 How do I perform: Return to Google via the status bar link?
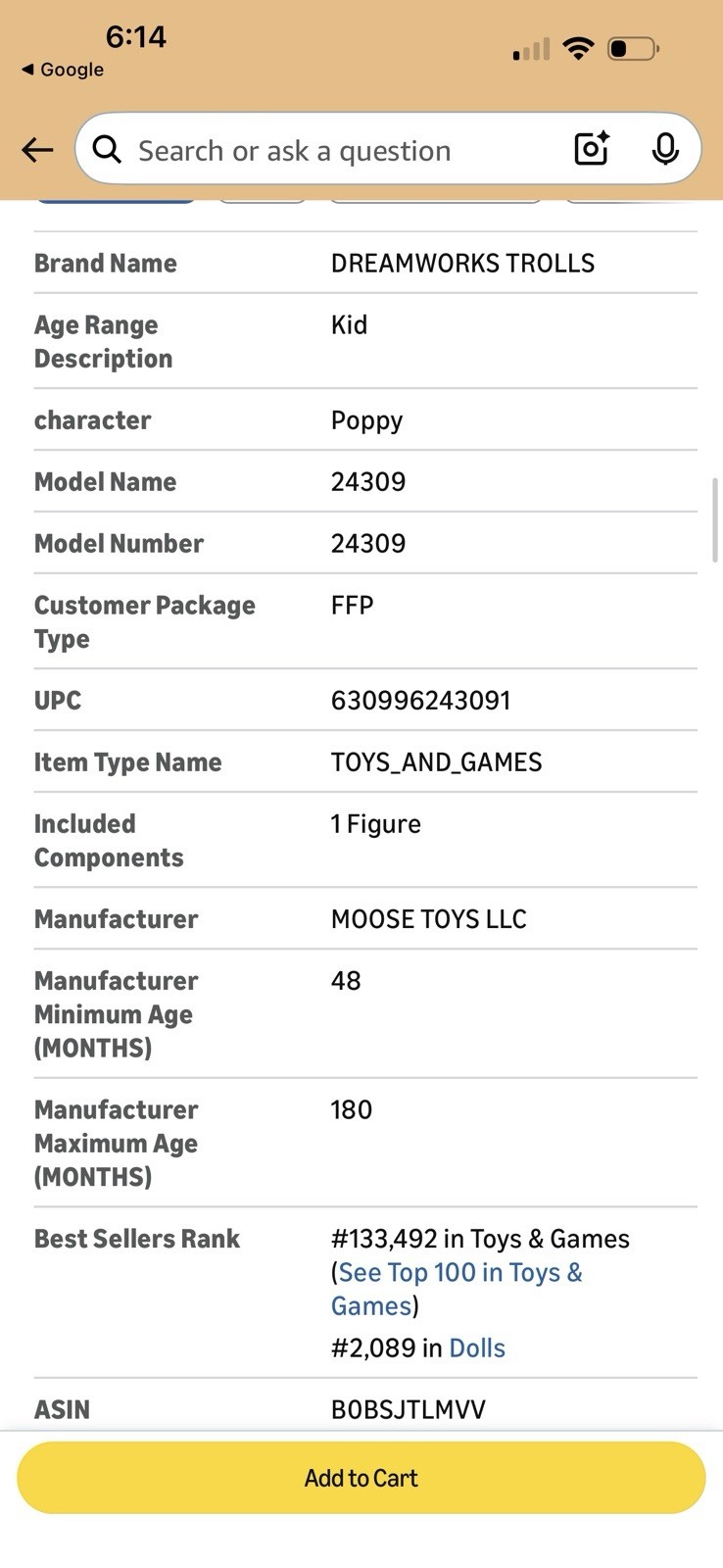click(63, 70)
